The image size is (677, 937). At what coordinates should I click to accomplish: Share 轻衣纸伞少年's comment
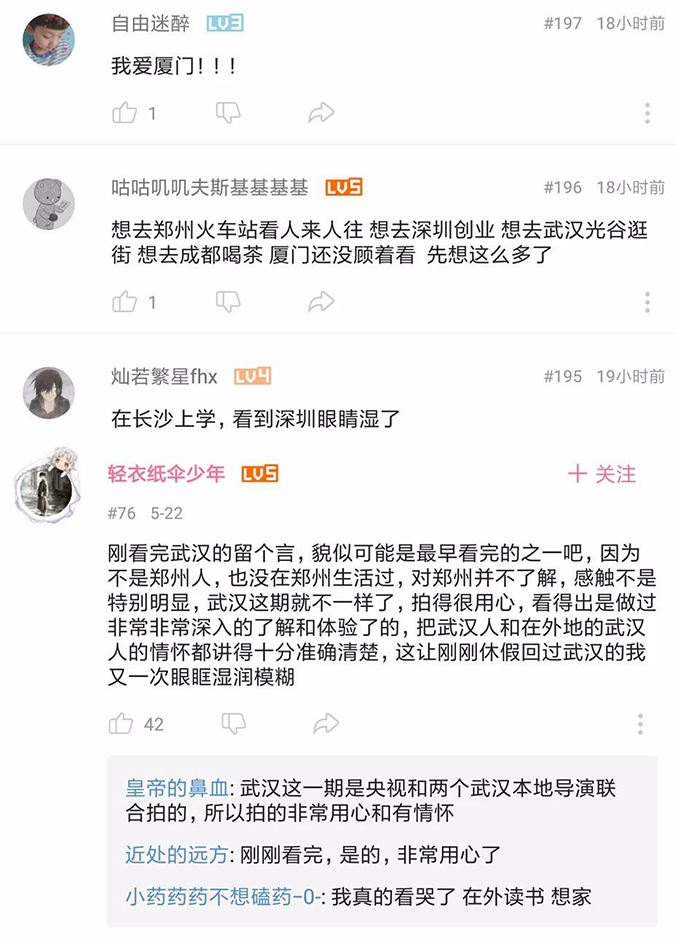click(325, 723)
